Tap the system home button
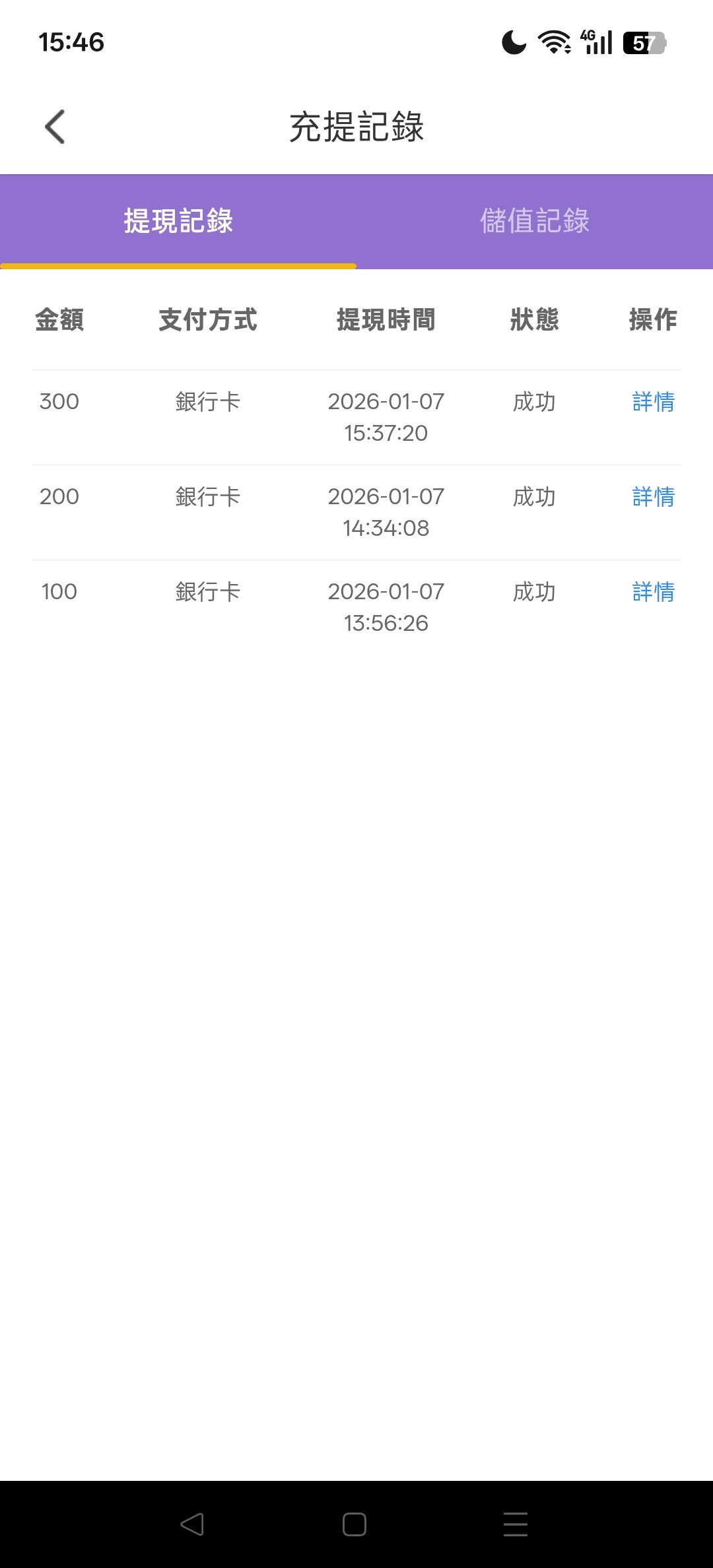Image resolution: width=713 pixels, height=1568 pixels. 355,1524
